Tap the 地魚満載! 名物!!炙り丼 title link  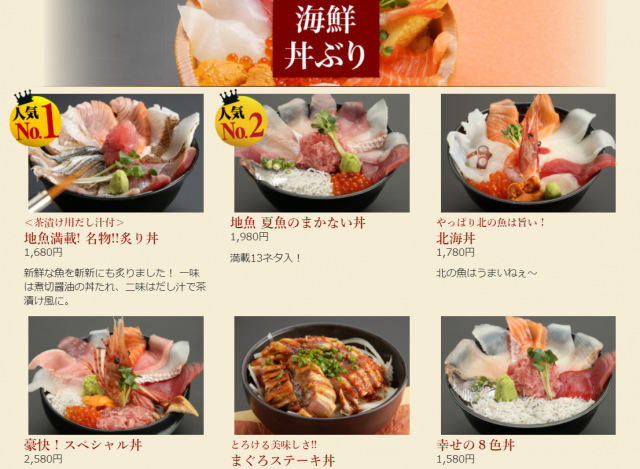click(91, 238)
